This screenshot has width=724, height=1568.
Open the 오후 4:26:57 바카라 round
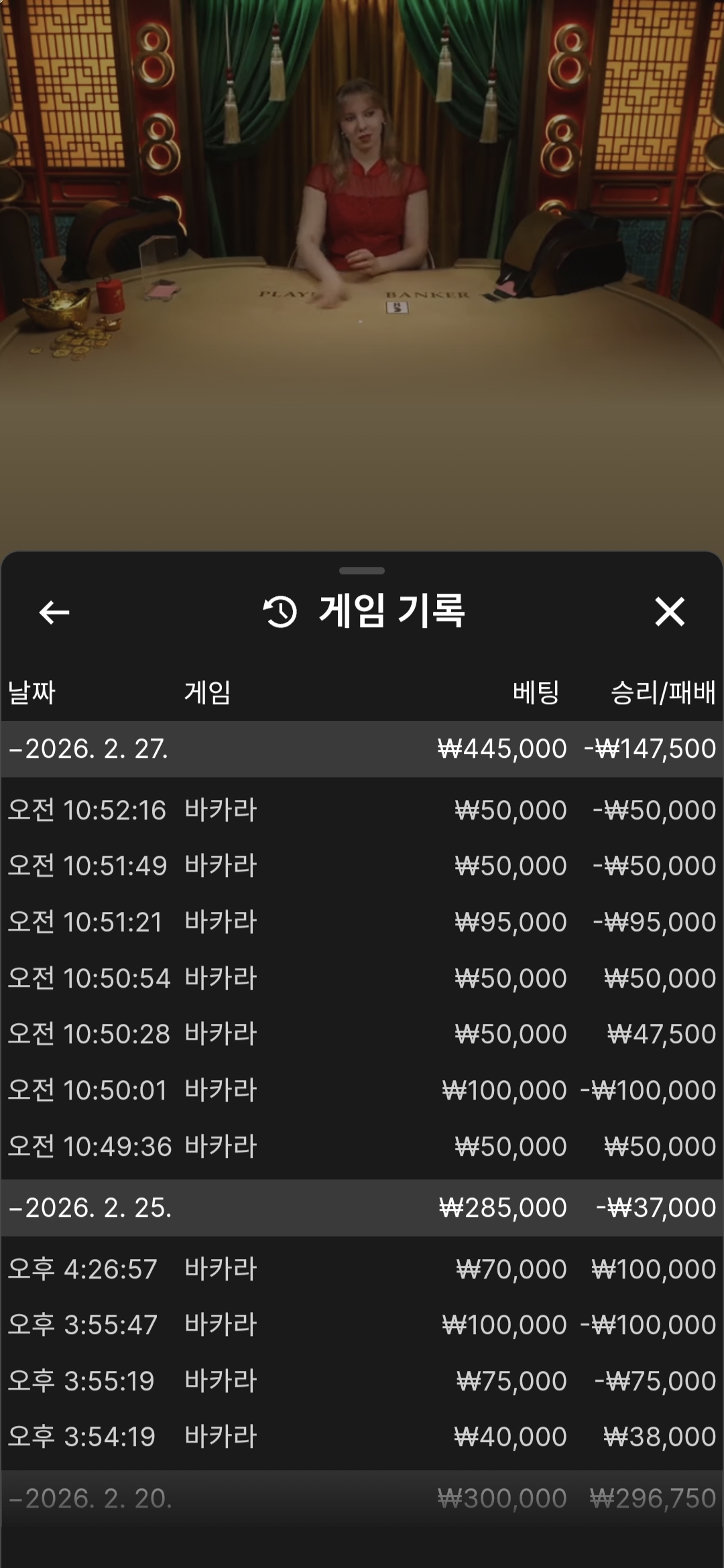362,1269
